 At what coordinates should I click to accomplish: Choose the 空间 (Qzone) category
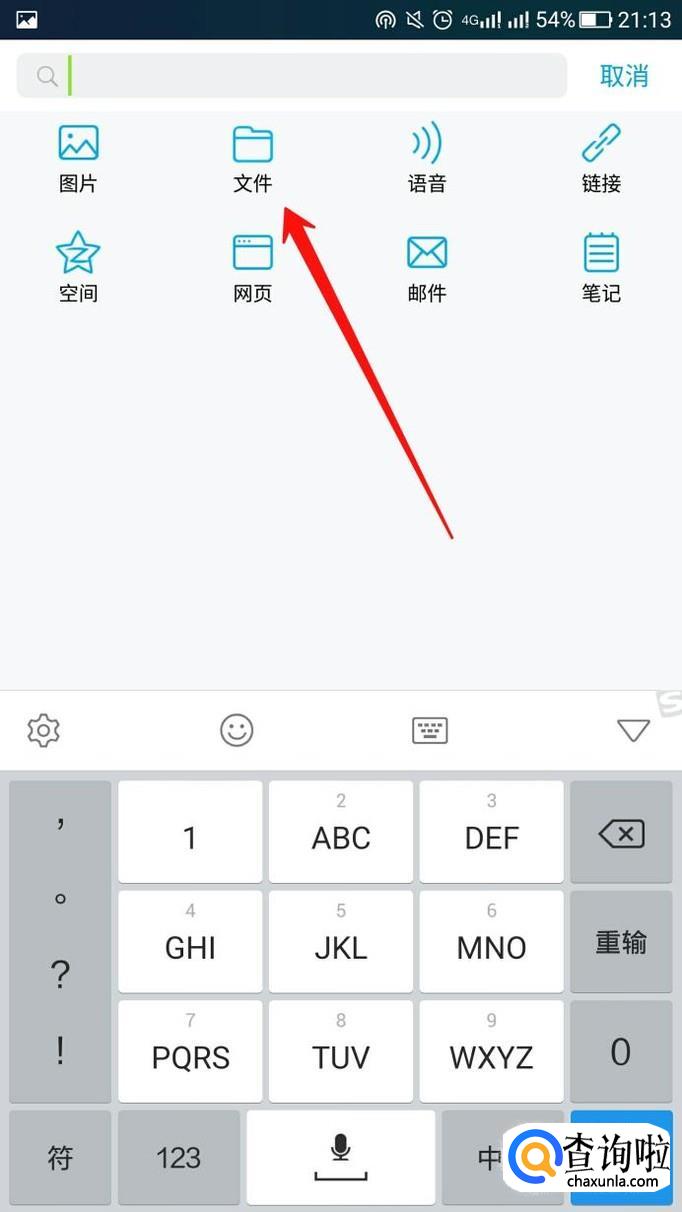tap(78, 267)
